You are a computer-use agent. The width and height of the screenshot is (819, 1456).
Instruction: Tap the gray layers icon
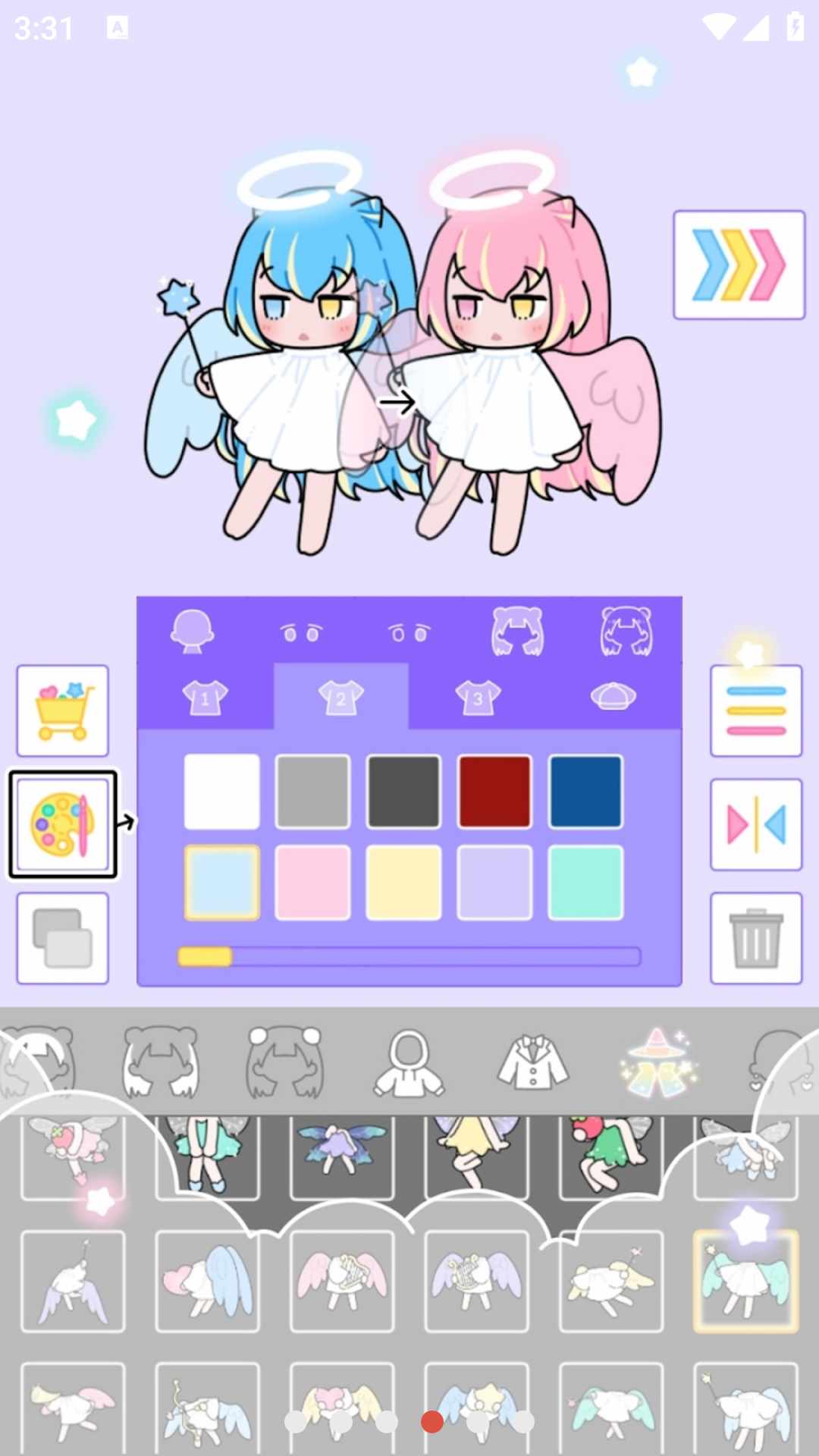[x=63, y=938]
